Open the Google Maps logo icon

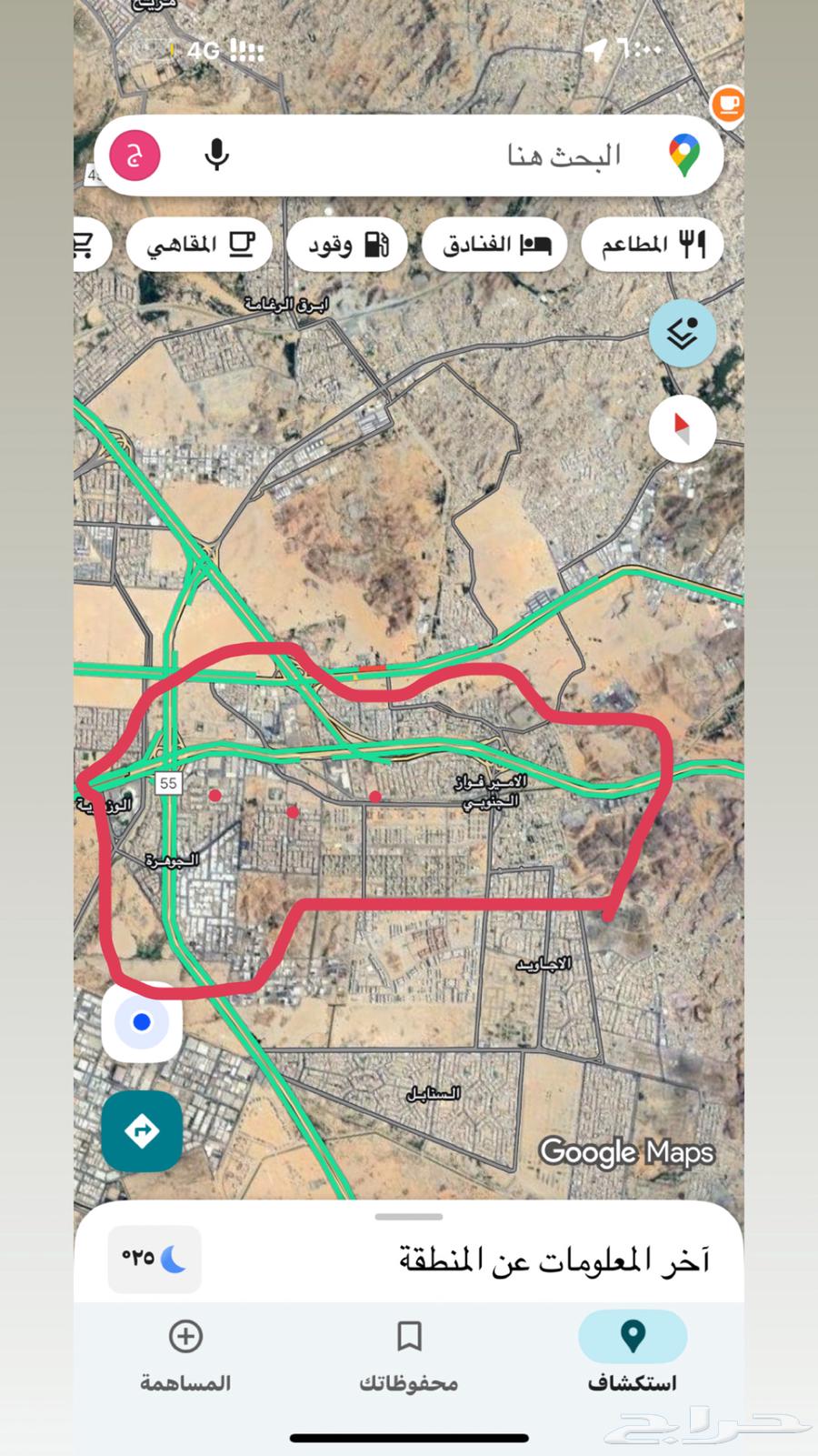click(x=683, y=155)
